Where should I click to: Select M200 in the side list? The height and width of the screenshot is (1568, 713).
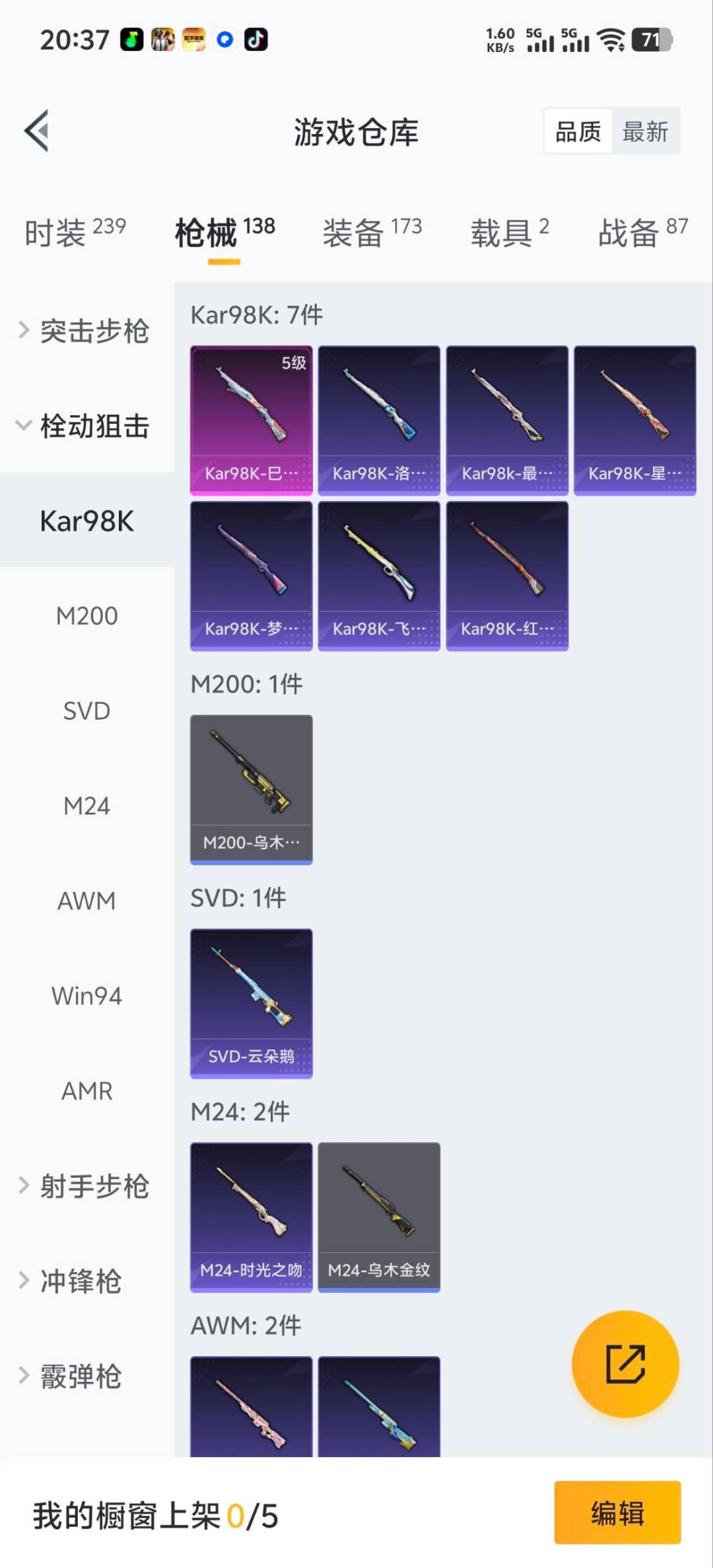[86, 616]
